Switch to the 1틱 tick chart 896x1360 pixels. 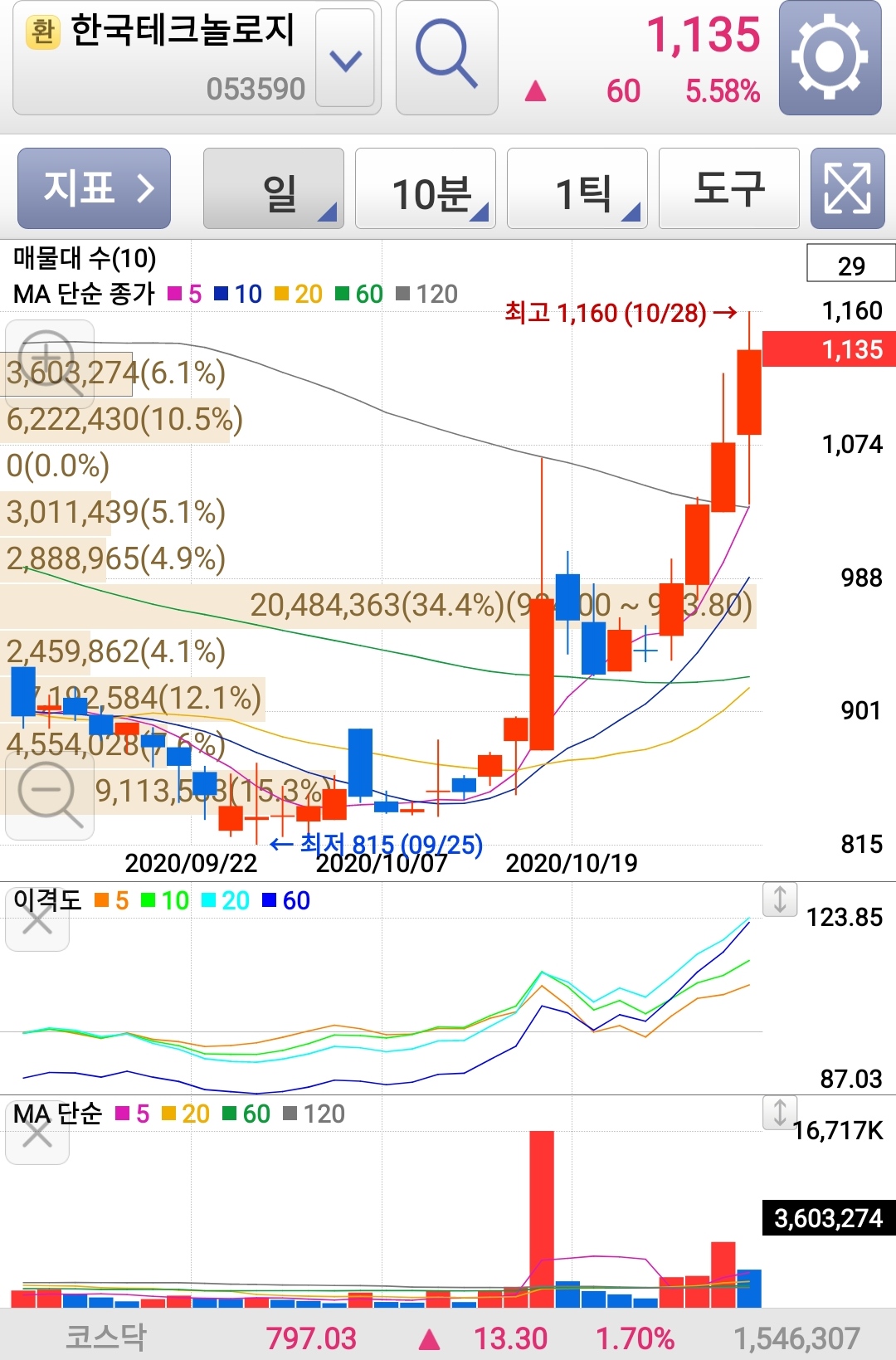pos(577,188)
